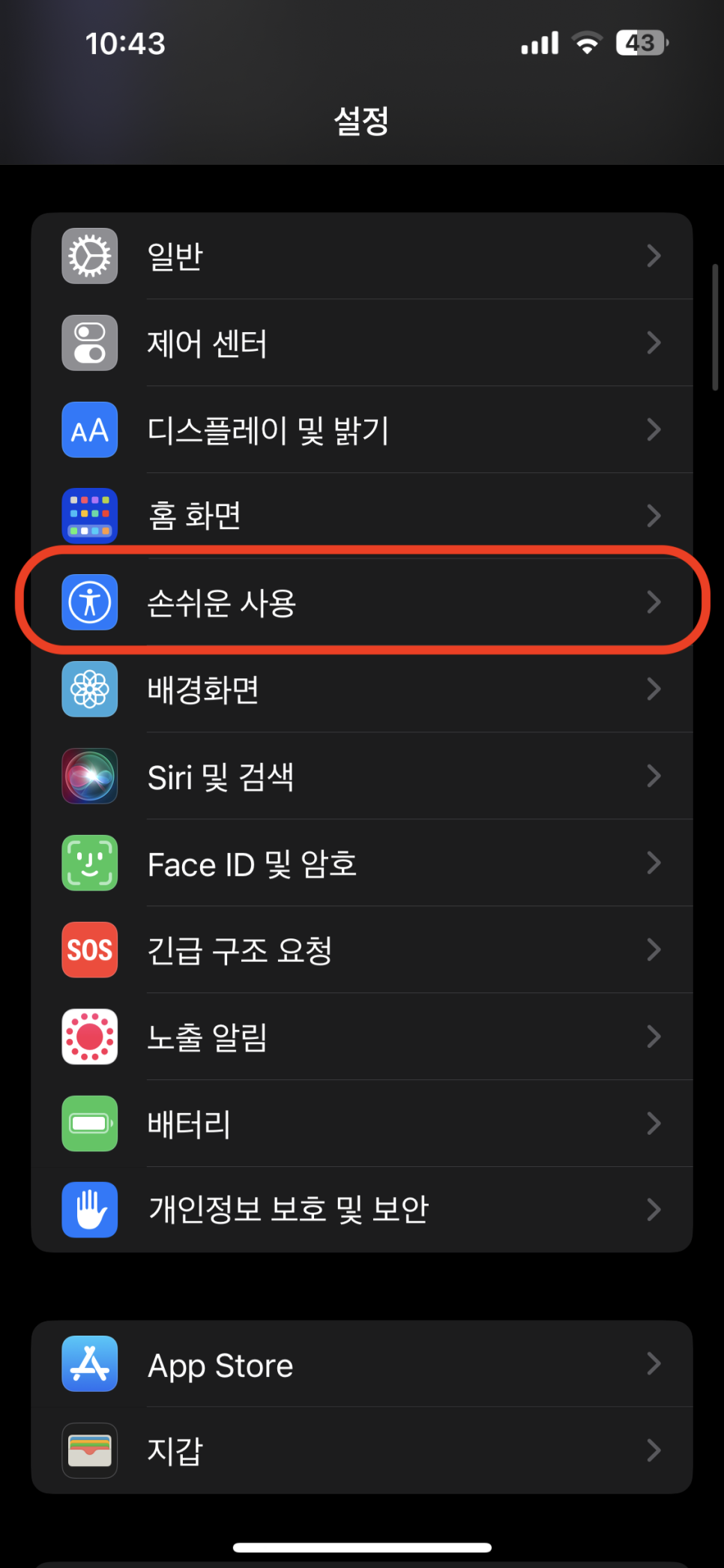Screen dimensions: 724x1568
Task: Open 홈 화면 settings
Action: pyautogui.click(x=361, y=516)
